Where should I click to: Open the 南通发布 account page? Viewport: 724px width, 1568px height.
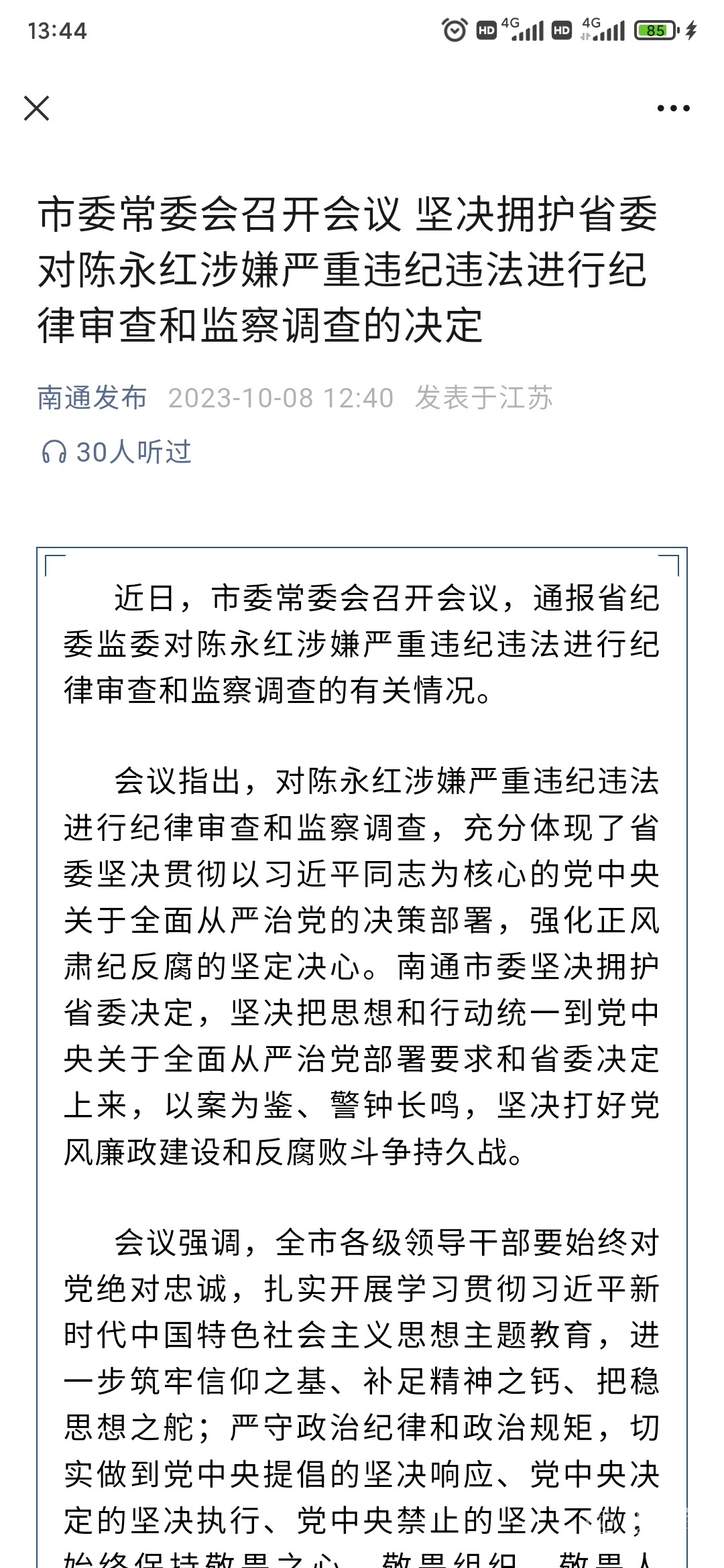[x=92, y=398]
